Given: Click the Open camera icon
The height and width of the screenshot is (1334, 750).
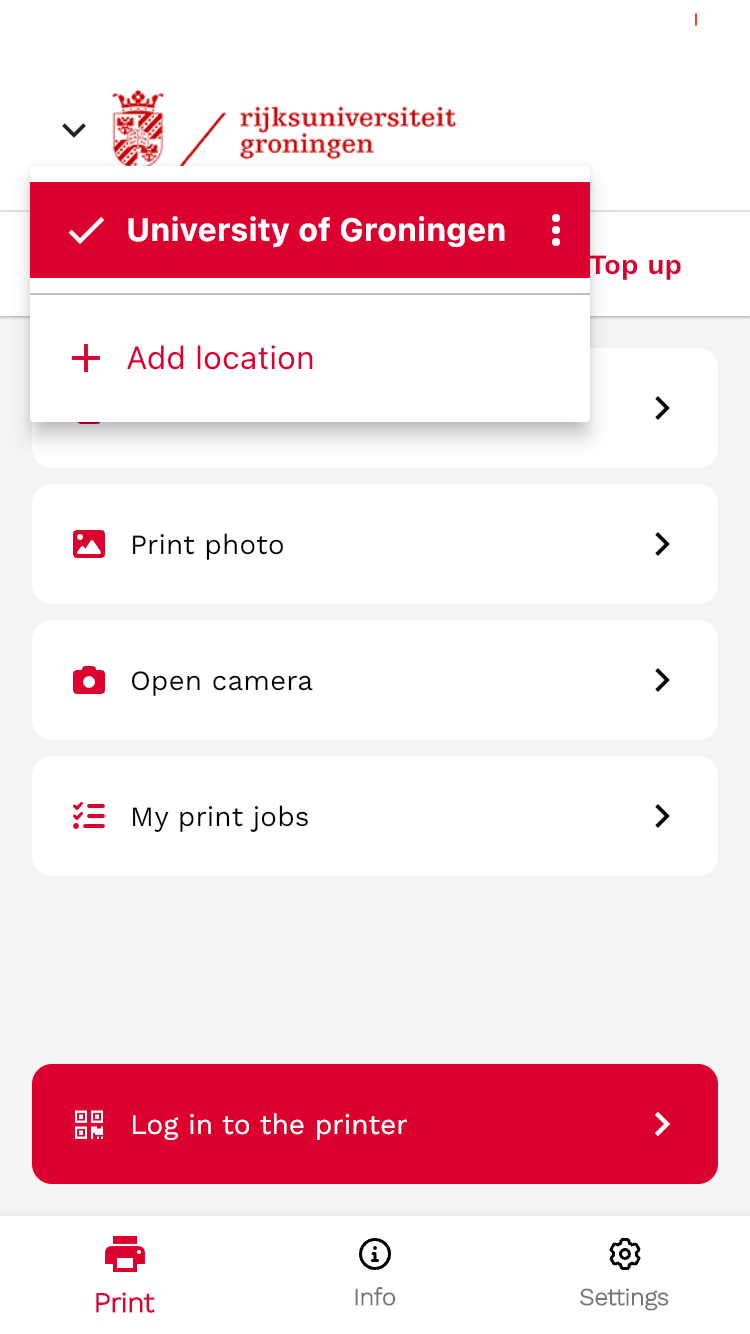Looking at the screenshot, I should click(x=89, y=680).
